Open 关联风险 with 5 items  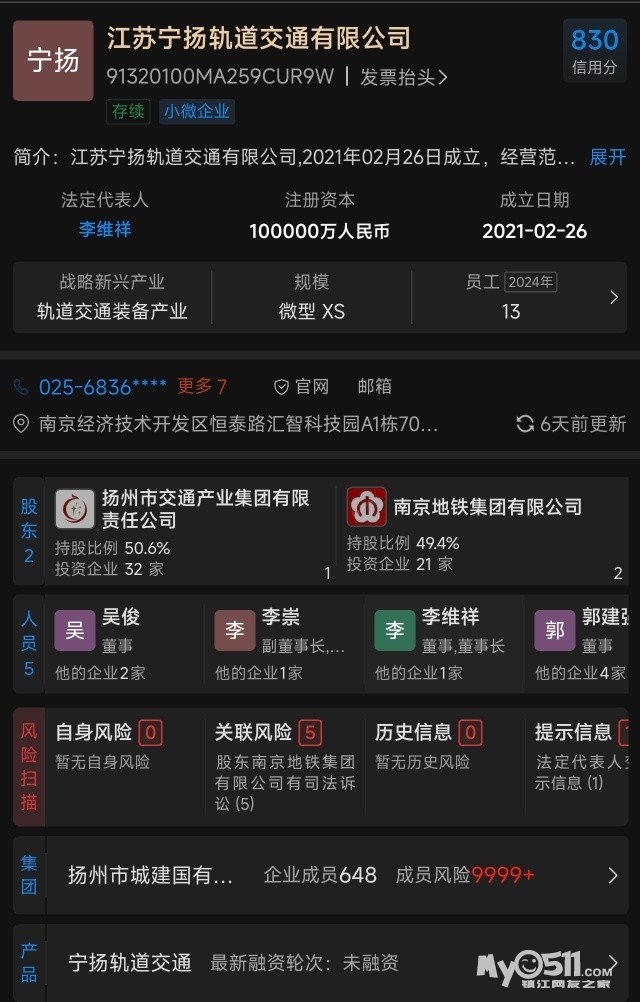pyautogui.click(x=283, y=765)
